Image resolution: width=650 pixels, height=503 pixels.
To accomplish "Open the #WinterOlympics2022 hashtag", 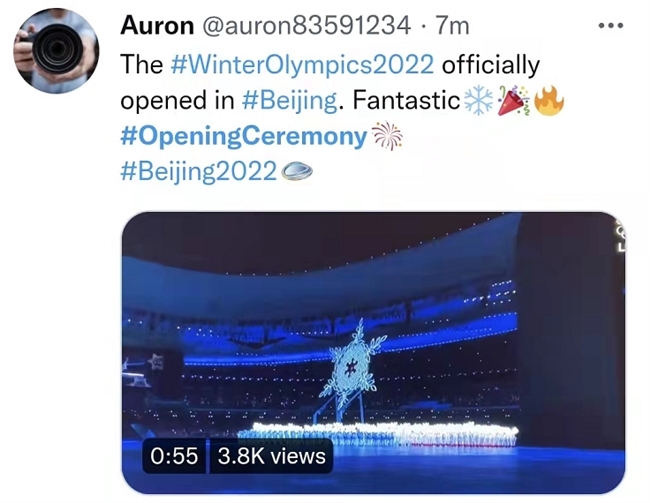I will (303, 65).
